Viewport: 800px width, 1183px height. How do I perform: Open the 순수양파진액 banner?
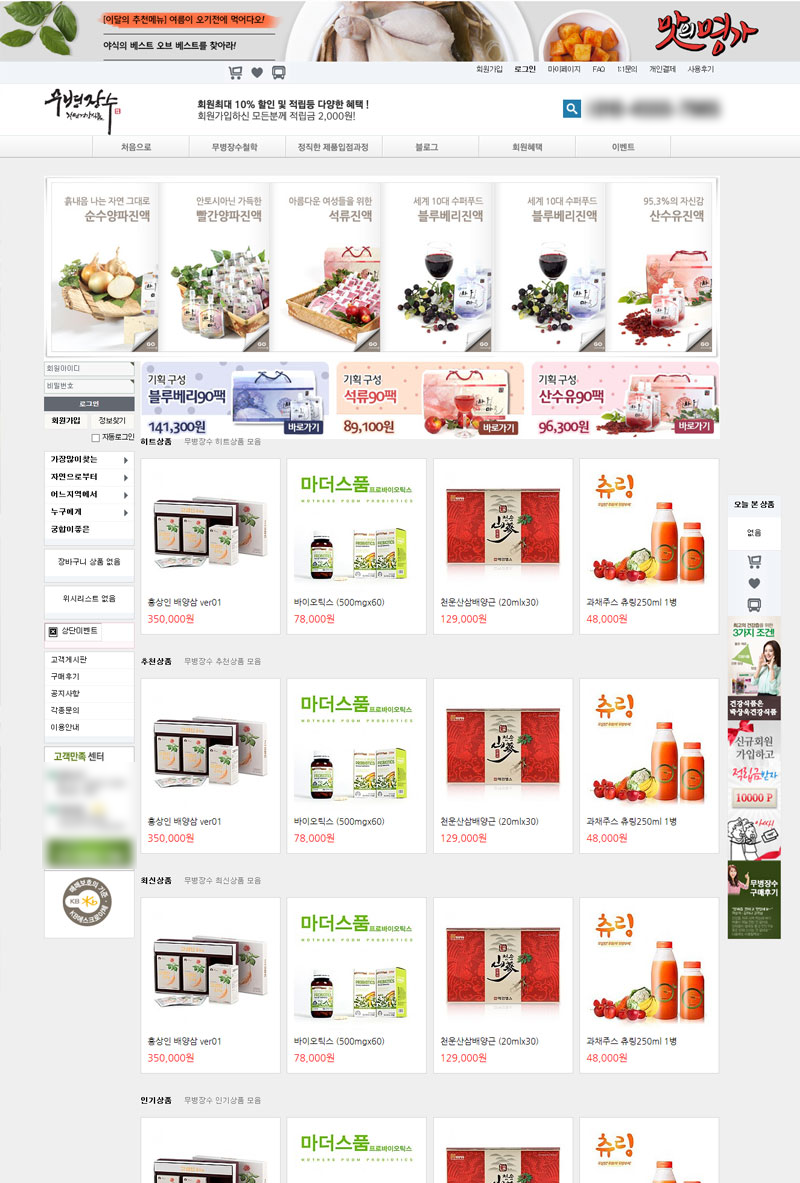[x=104, y=266]
